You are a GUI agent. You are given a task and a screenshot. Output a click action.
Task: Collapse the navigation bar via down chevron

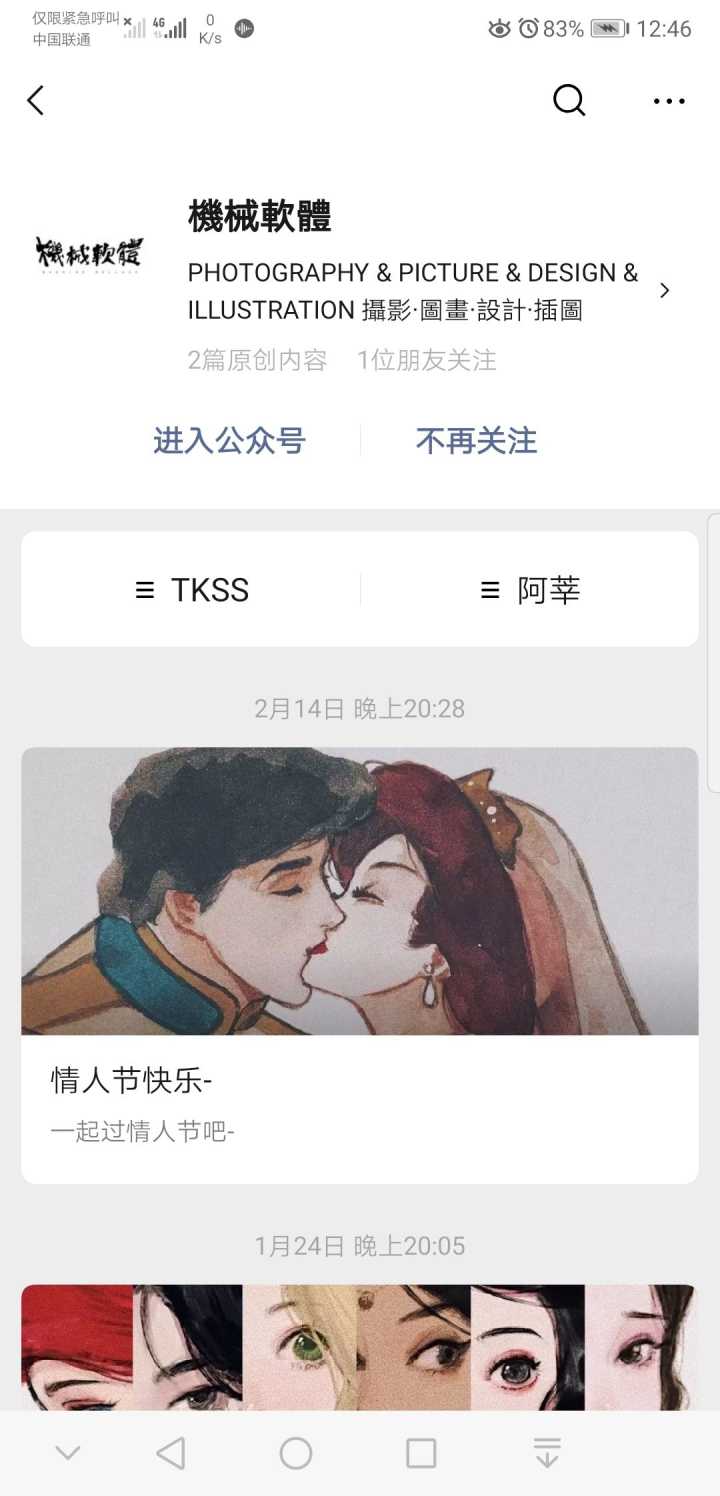pos(66,1452)
